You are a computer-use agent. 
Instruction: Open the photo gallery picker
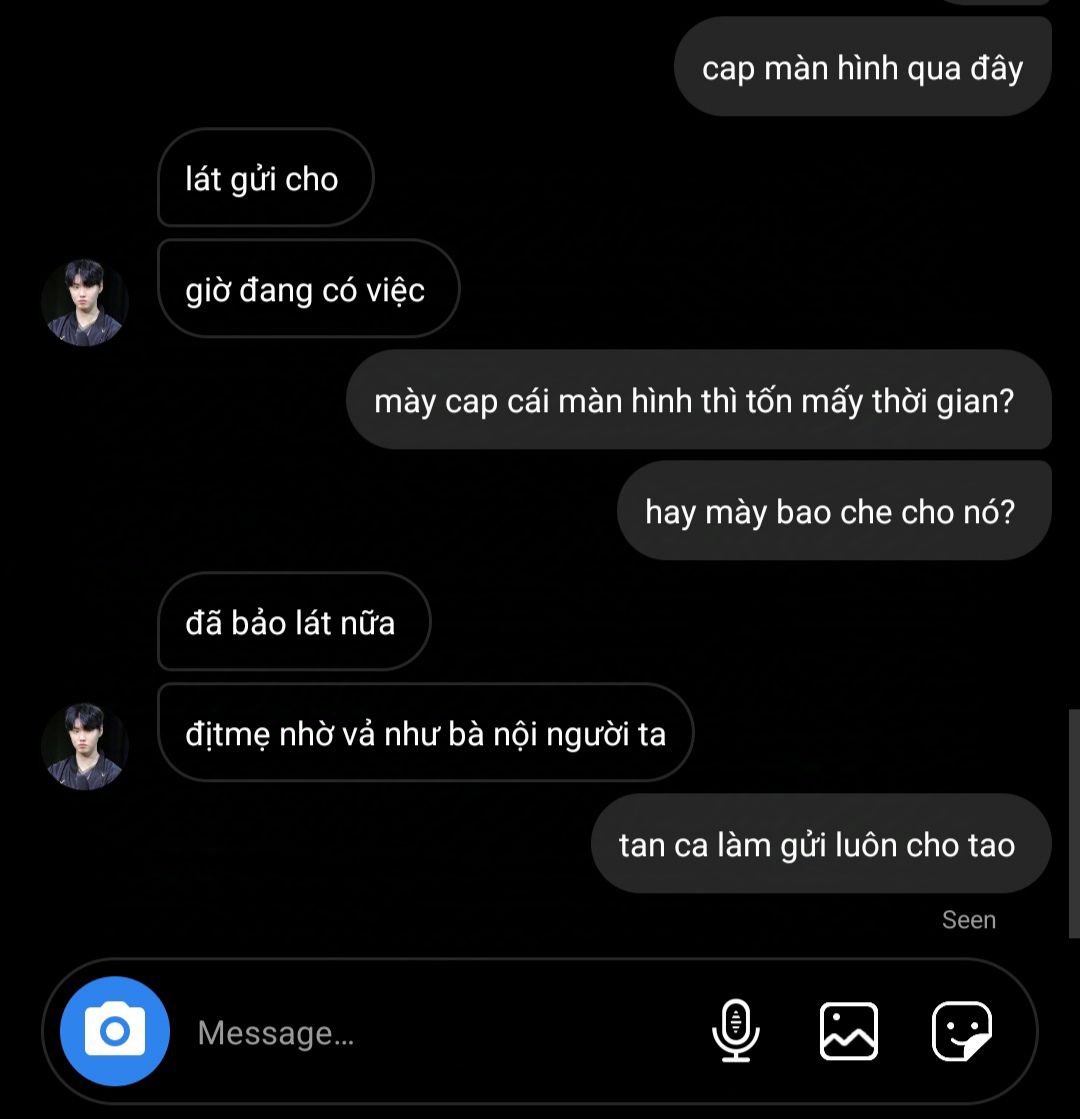(x=849, y=1031)
